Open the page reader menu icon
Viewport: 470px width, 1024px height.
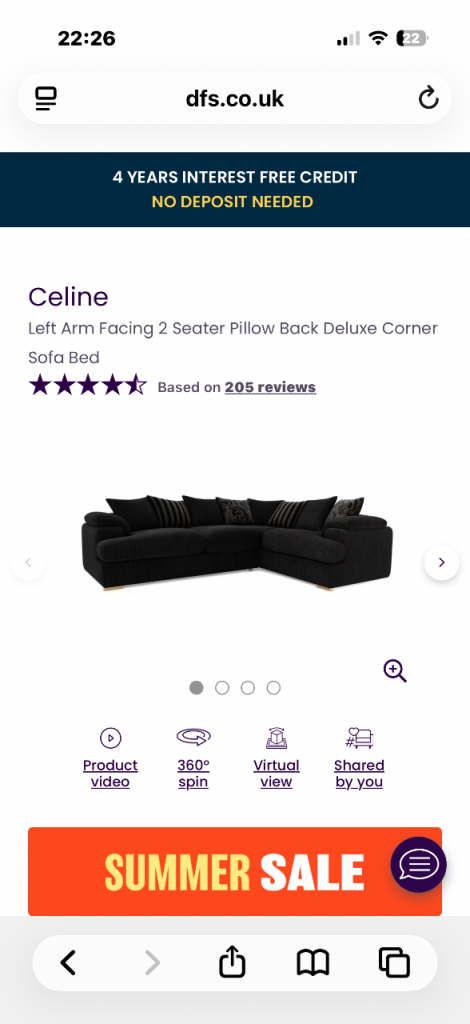(46, 99)
